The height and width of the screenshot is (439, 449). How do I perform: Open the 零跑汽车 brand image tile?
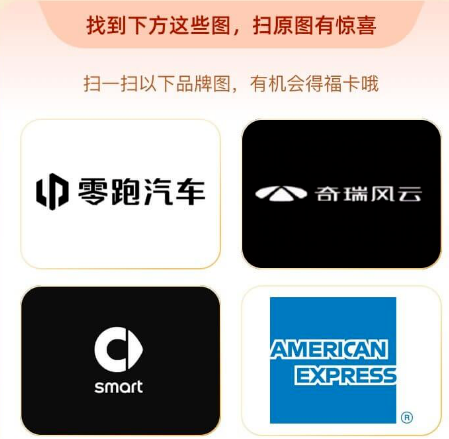coord(121,194)
